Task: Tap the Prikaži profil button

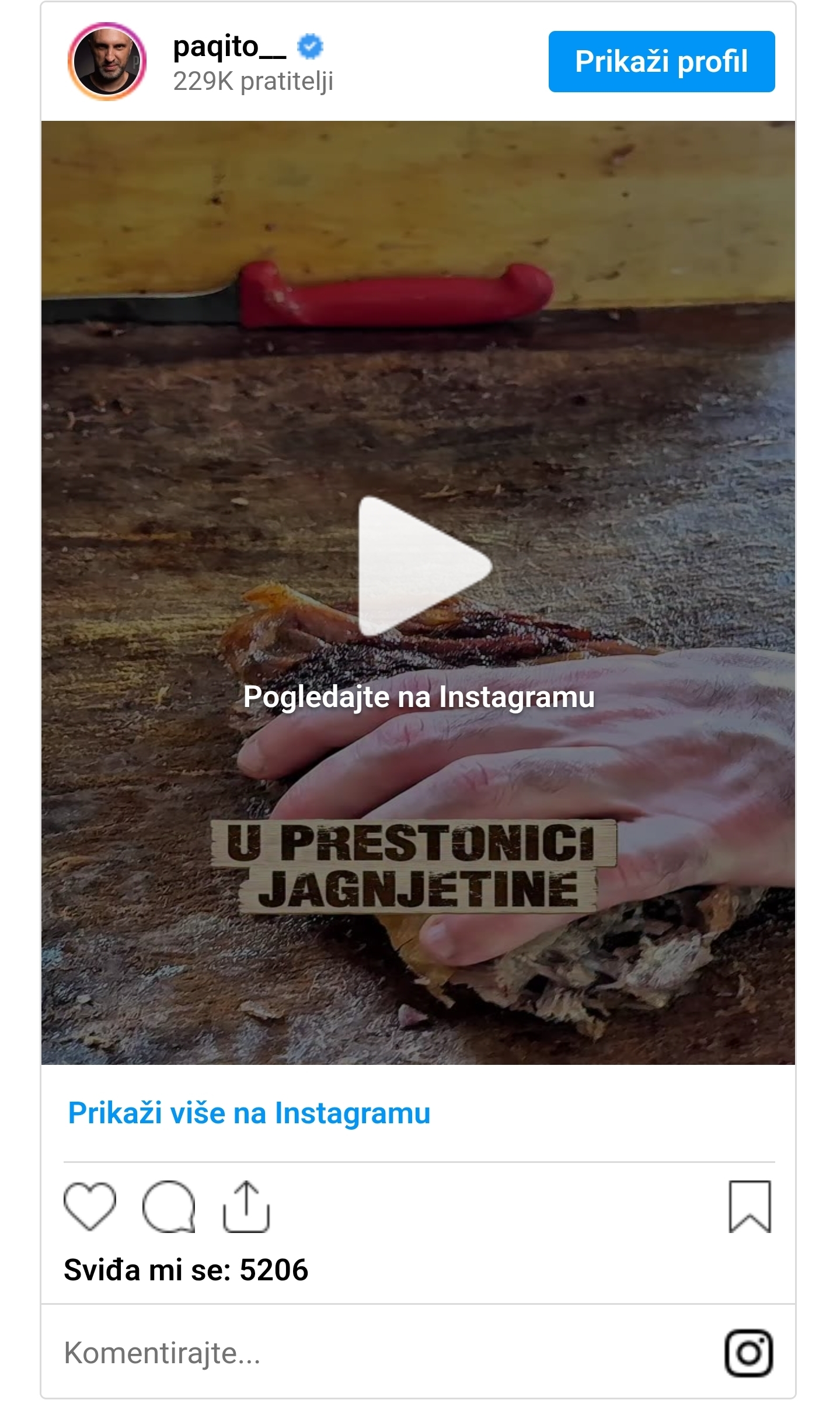Action: [661, 62]
